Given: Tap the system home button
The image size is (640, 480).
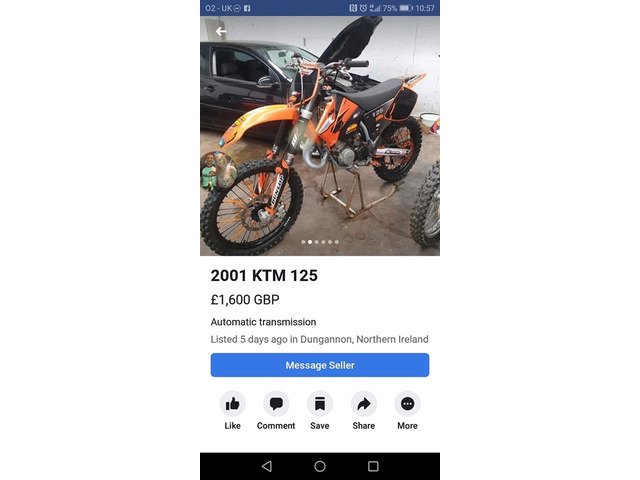Looking at the screenshot, I should (320, 466).
